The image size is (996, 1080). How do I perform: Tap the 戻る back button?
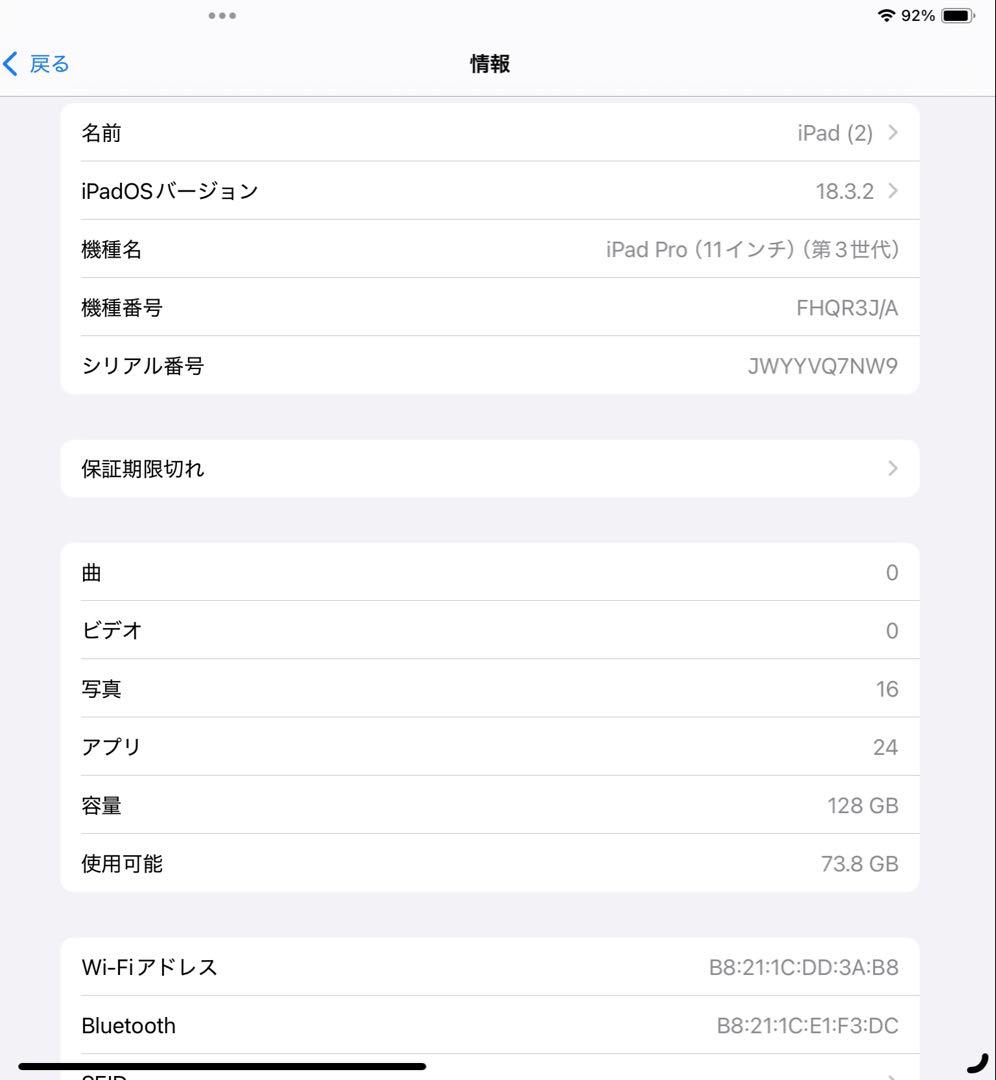coord(35,63)
